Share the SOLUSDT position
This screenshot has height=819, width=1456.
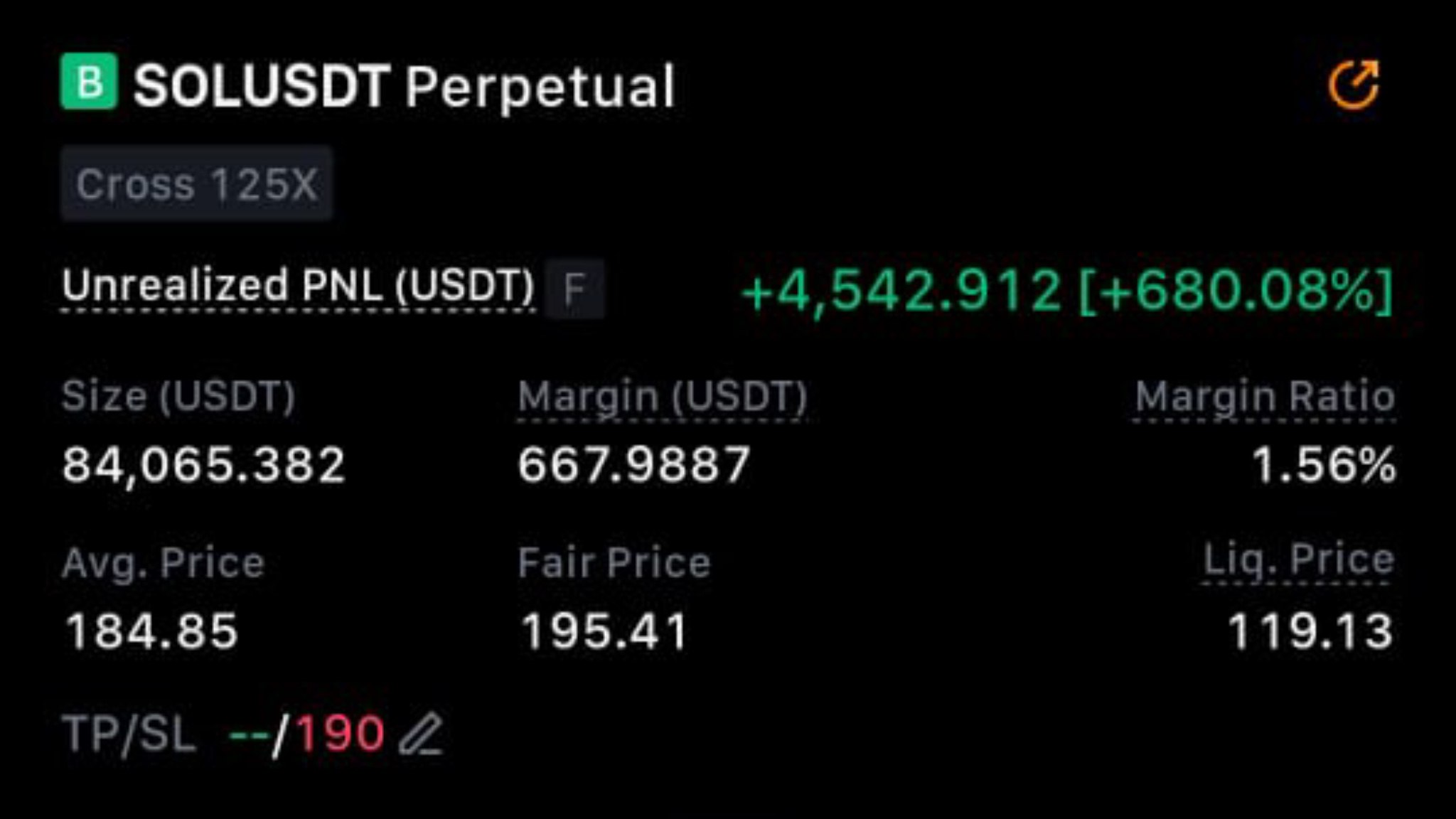1354,85
